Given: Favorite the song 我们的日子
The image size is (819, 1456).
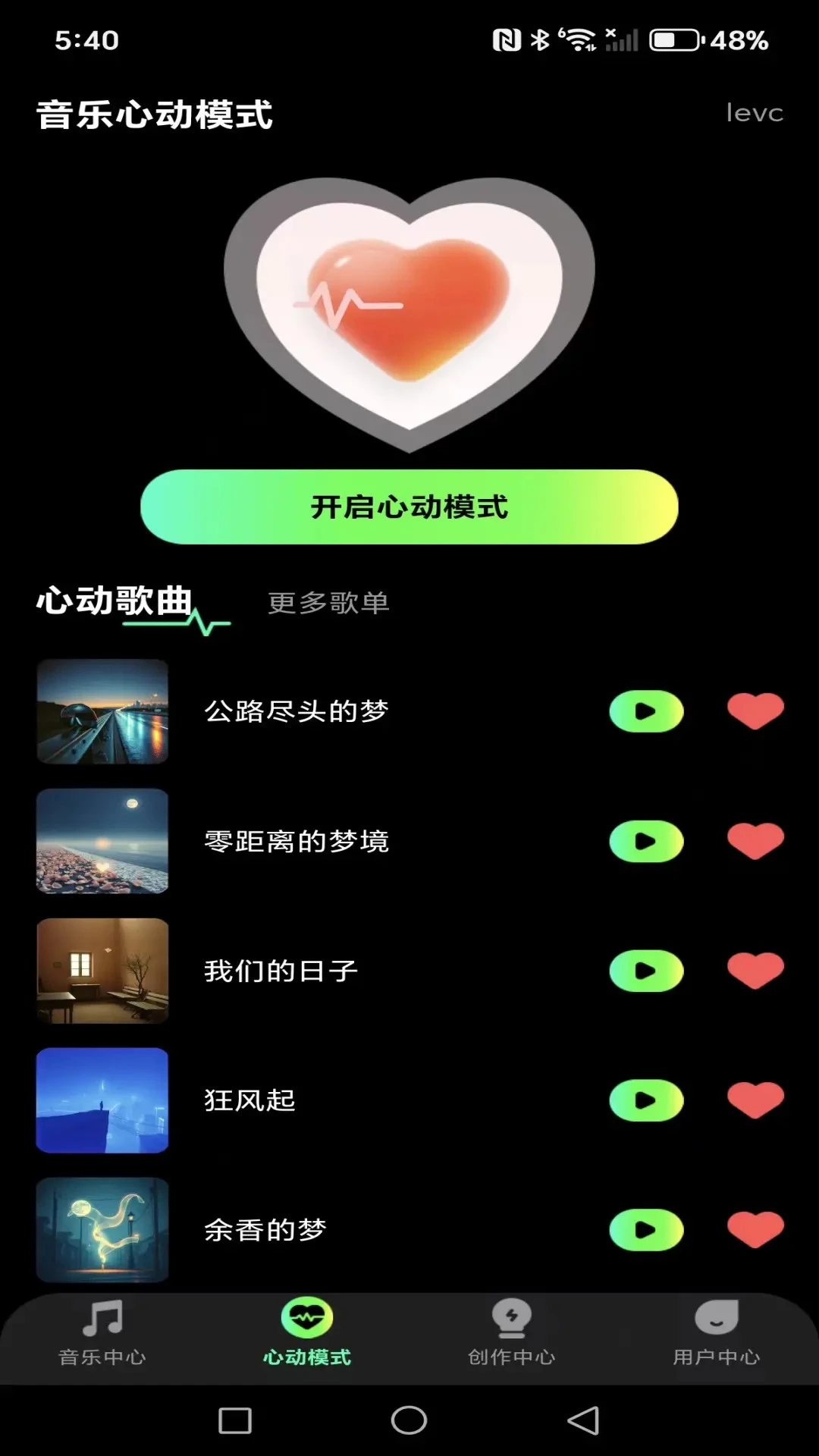Looking at the screenshot, I should pyautogui.click(x=755, y=971).
